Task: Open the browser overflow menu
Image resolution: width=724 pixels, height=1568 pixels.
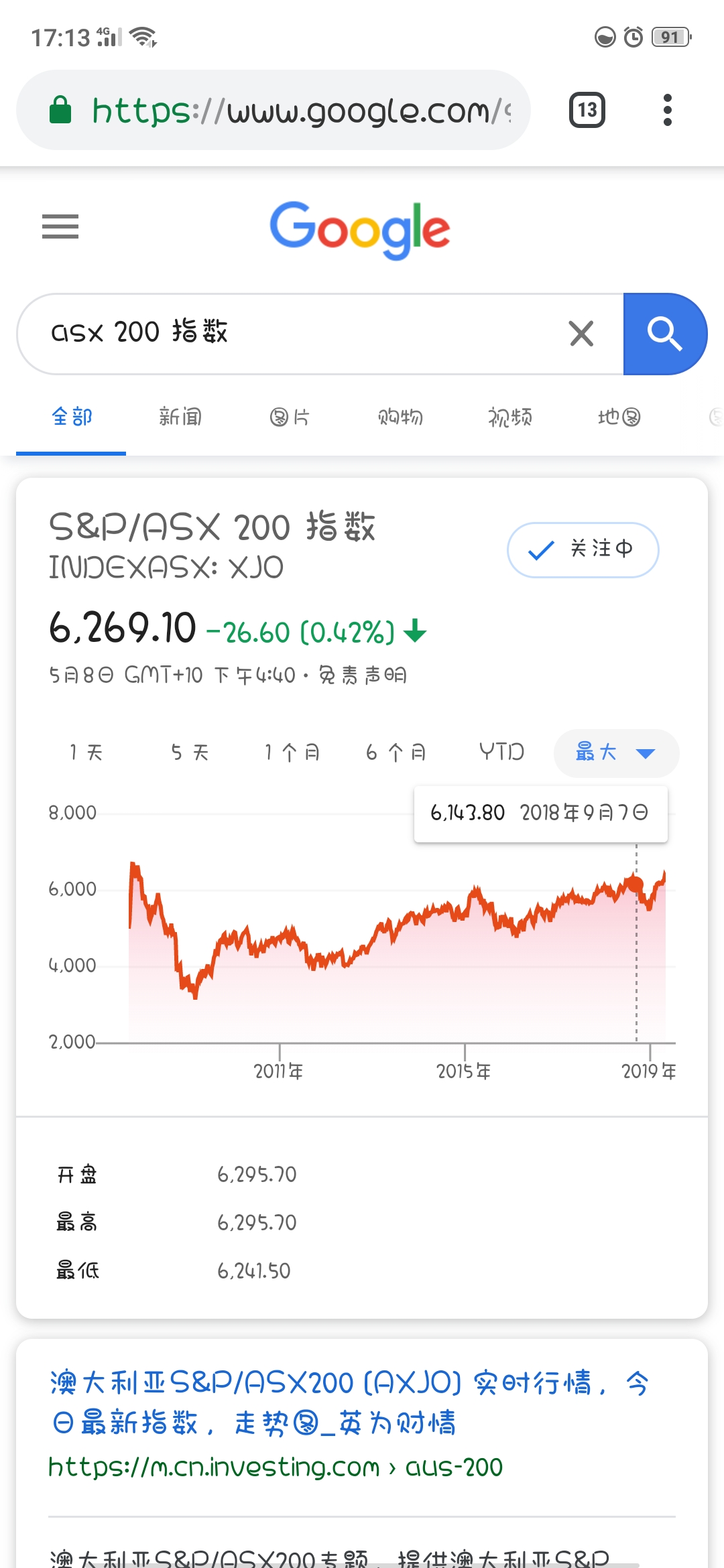Action: 667,110
